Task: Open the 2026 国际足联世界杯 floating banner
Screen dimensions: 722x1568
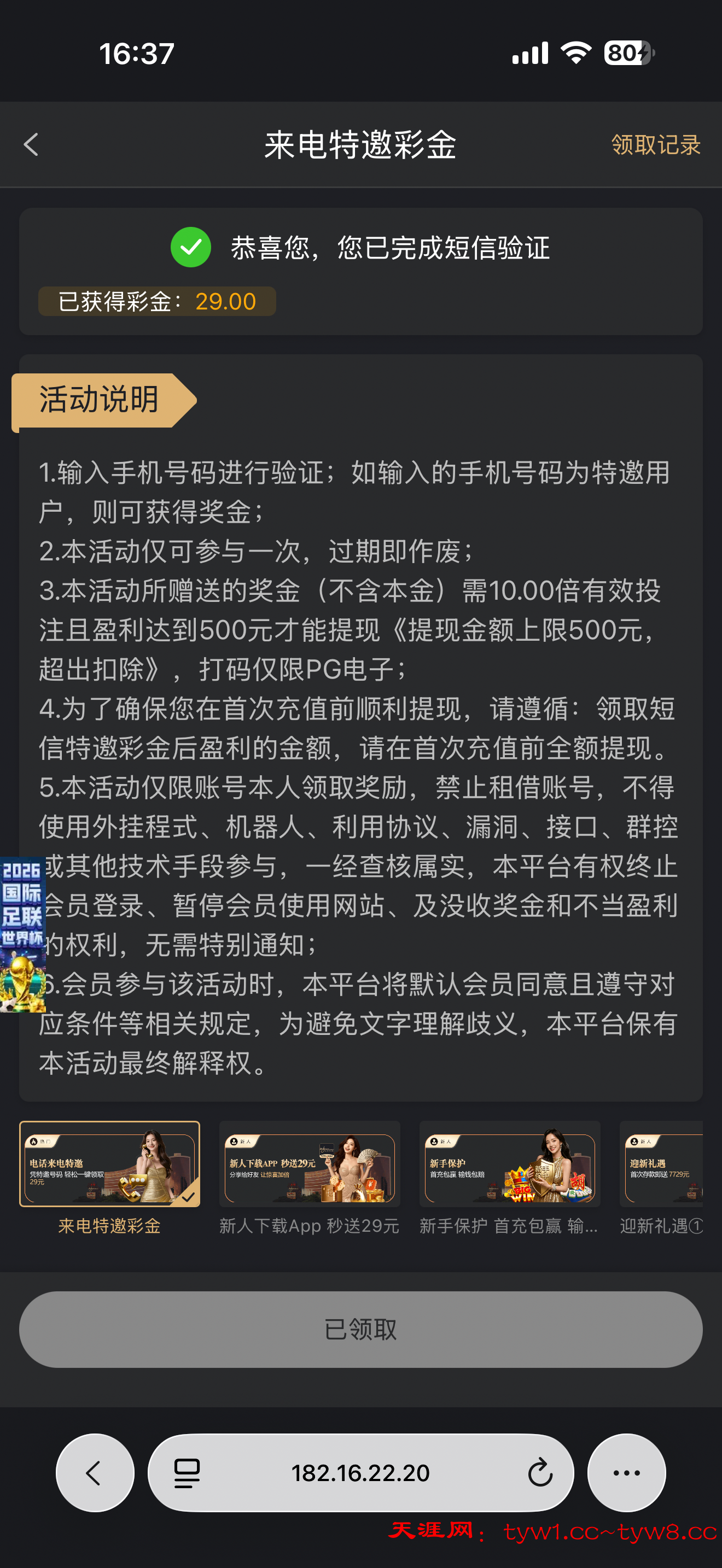Action: pos(22,934)
